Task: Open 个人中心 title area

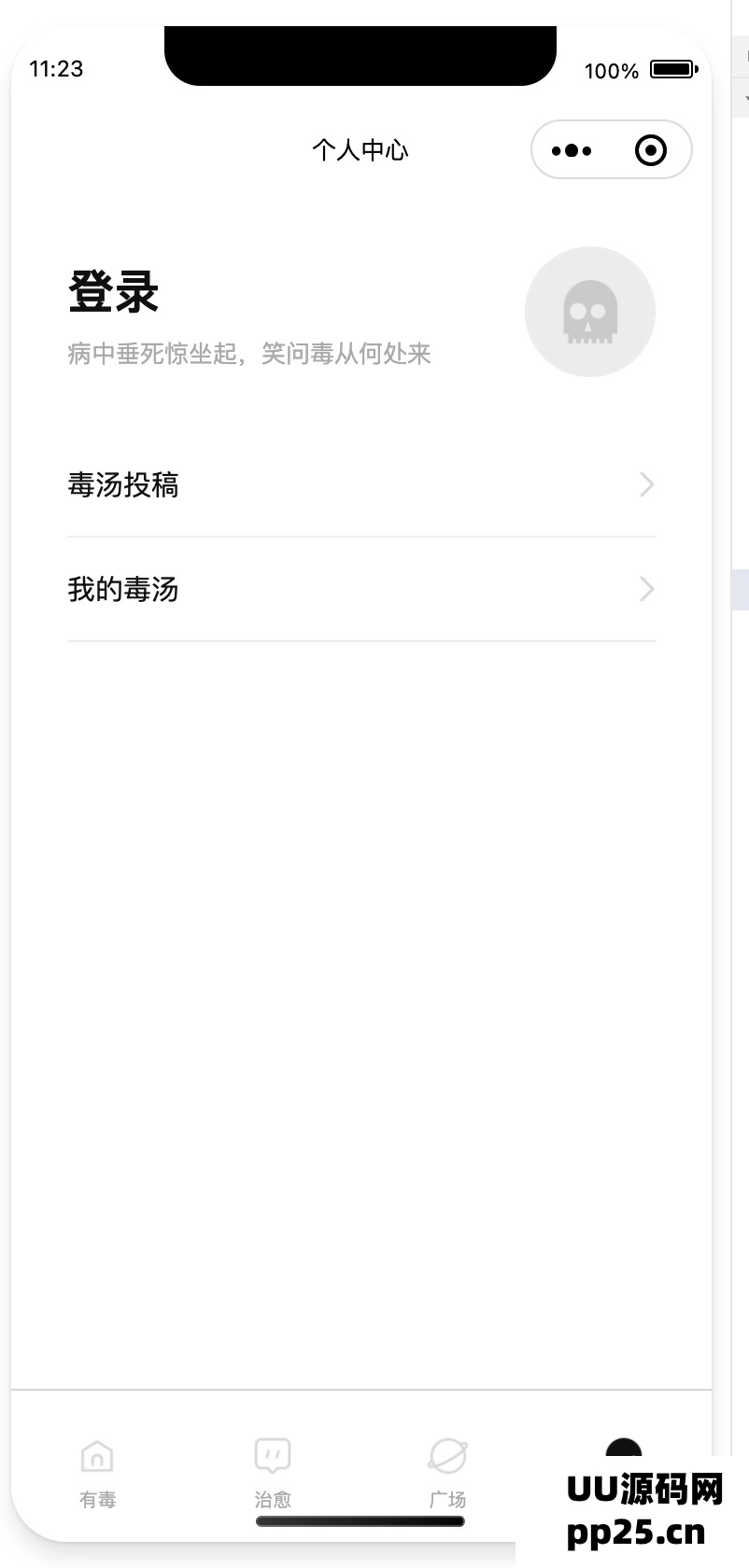Action: [360, 149]
